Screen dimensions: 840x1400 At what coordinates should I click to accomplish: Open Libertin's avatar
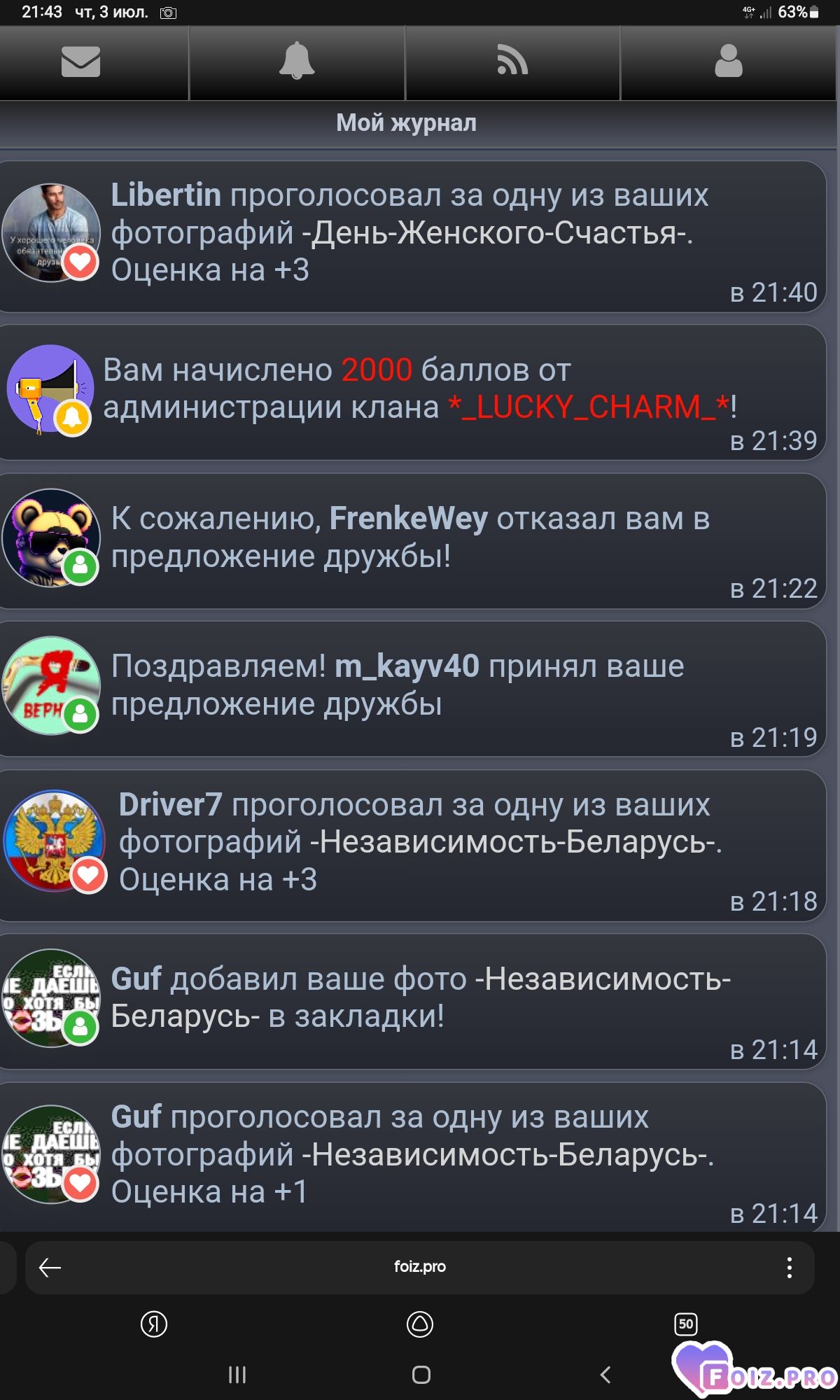click(51, 233)
